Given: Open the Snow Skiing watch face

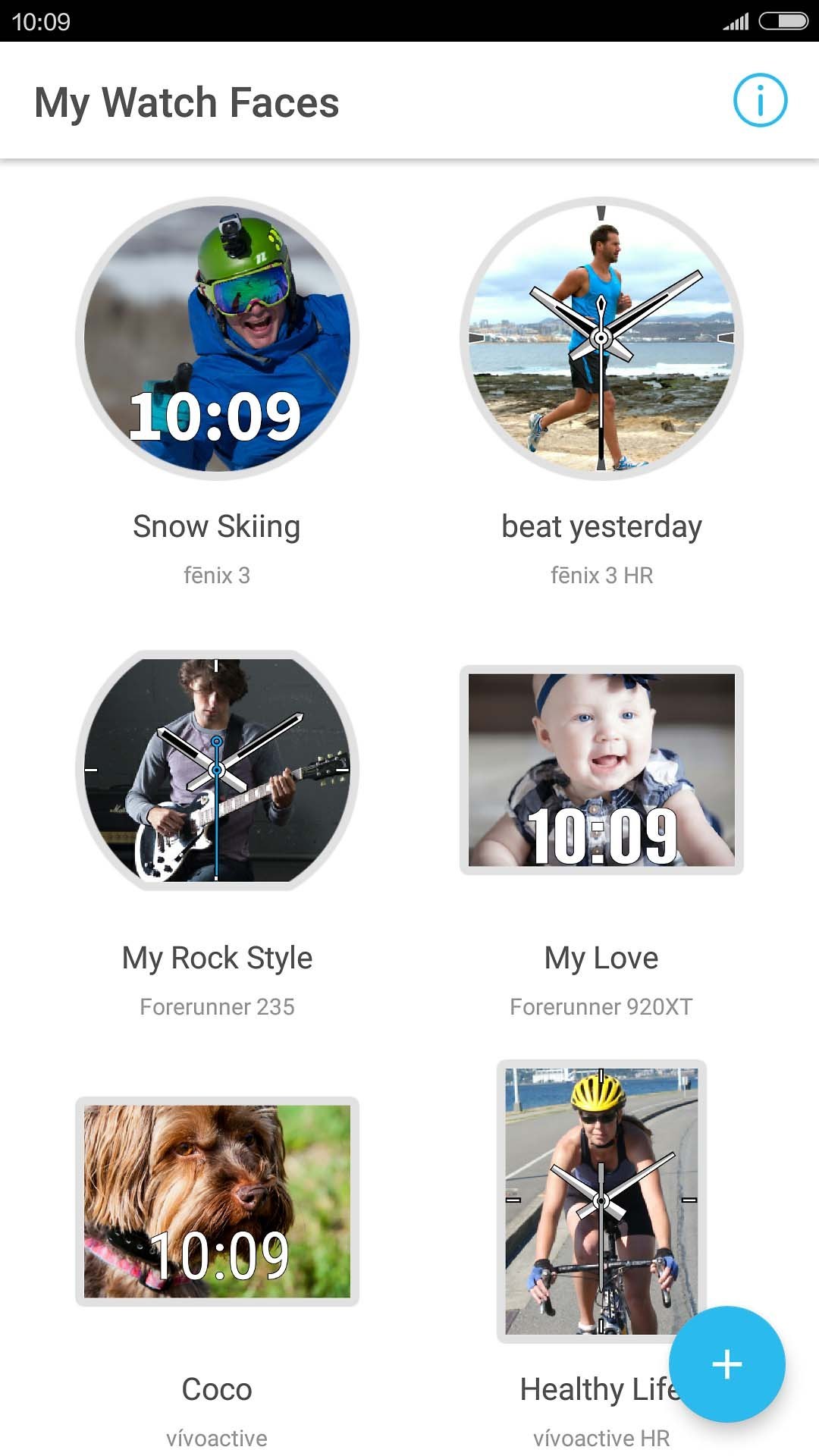Looking at the screenshot, I should (x=217, y=338).
